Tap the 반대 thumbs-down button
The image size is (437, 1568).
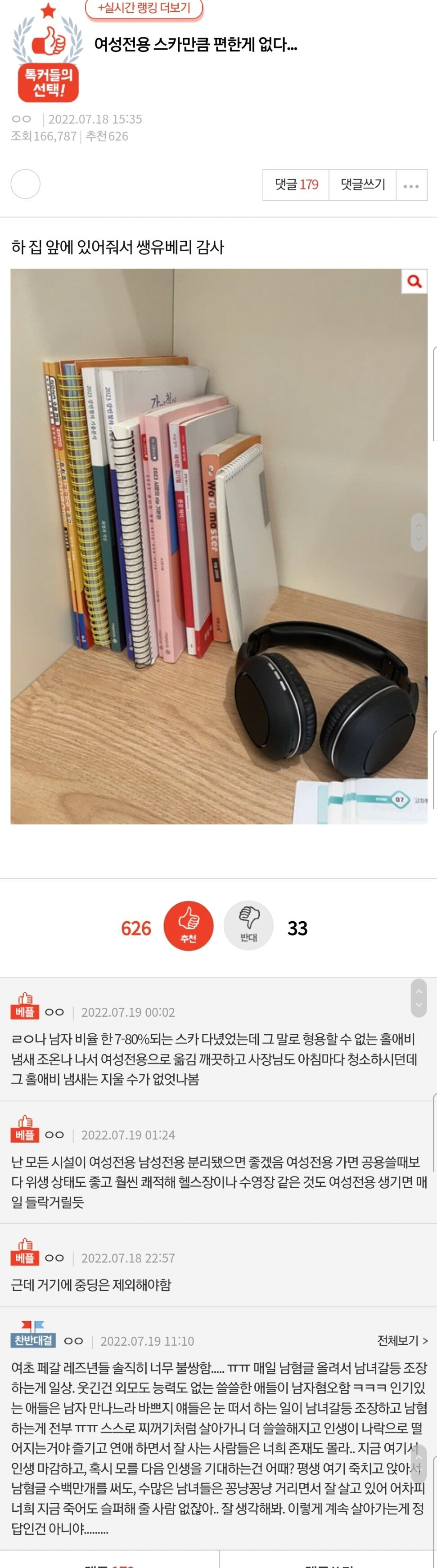click(248, 926)
